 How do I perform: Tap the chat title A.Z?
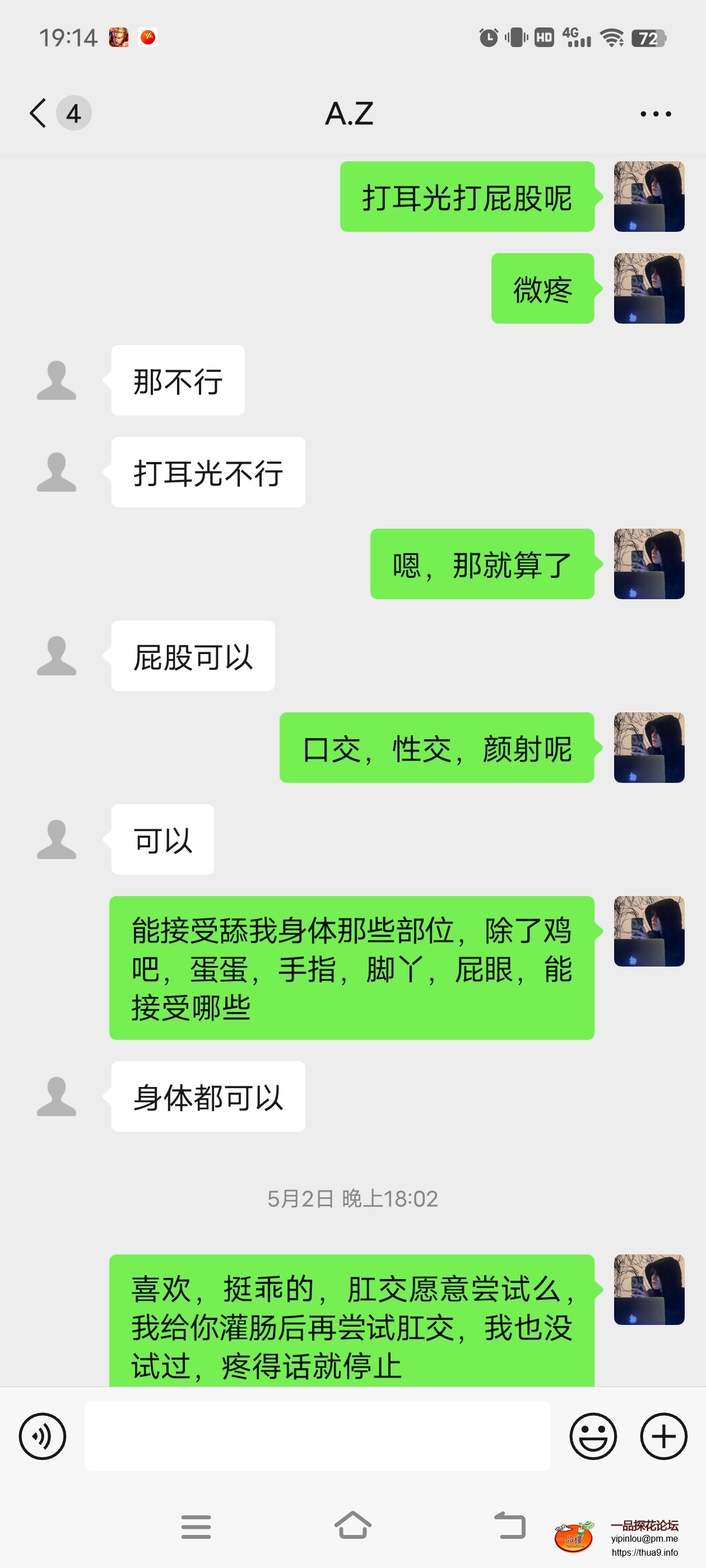point(350,113)
